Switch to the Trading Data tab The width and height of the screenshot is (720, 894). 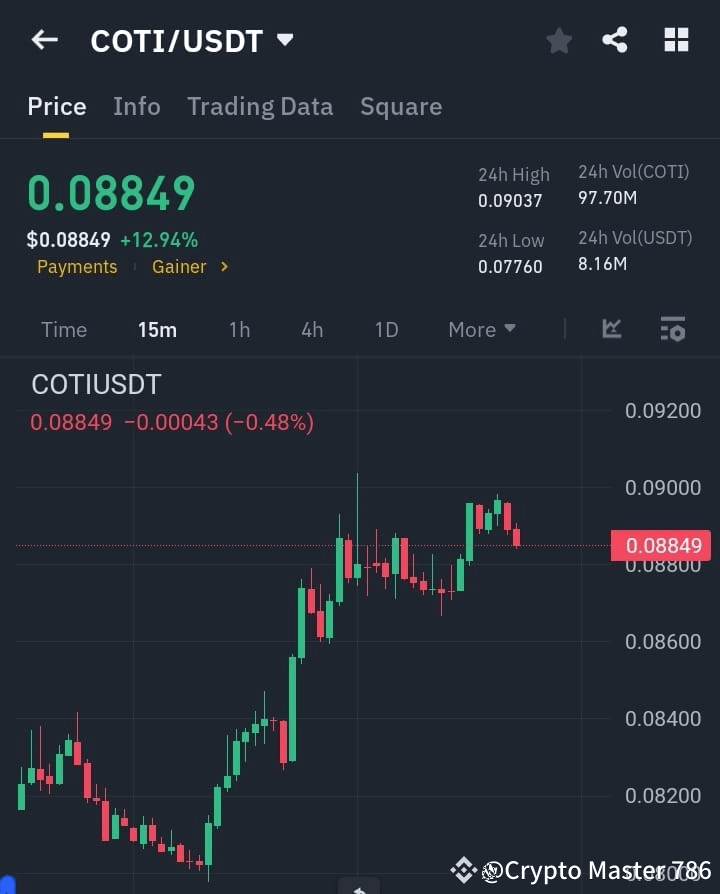point(260,107)
